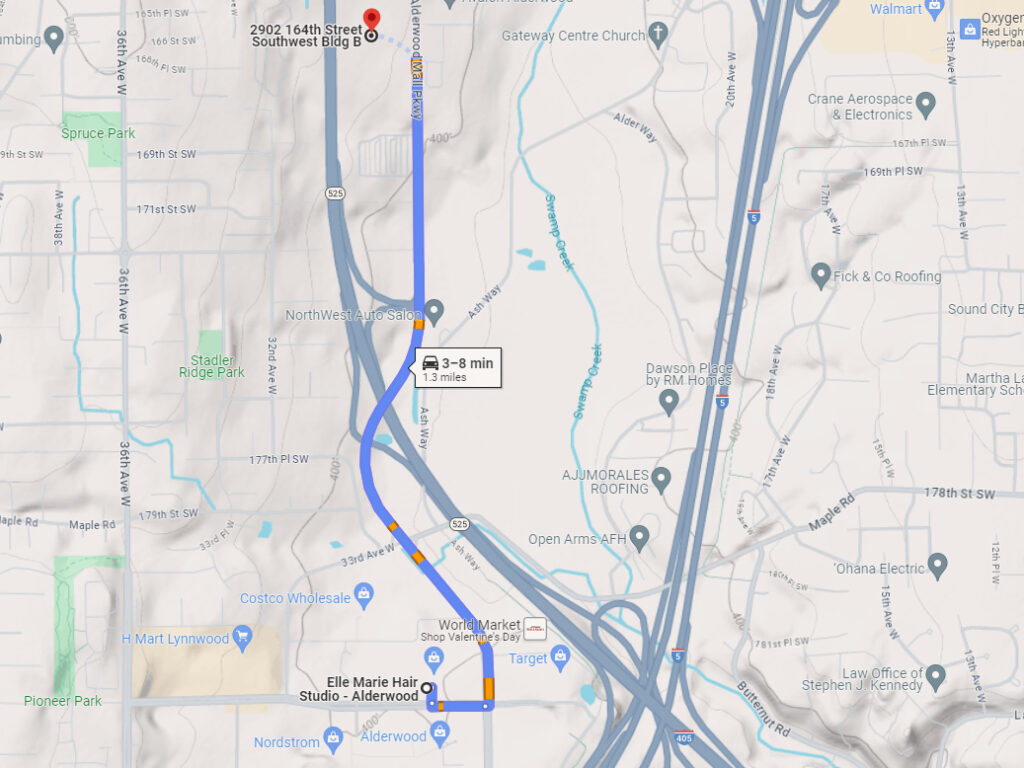Image resolution: width=1024 pixels, height=768 pixels.
Task: Select the 3–8 min driving route label
Action: click(x=457, y=368)
